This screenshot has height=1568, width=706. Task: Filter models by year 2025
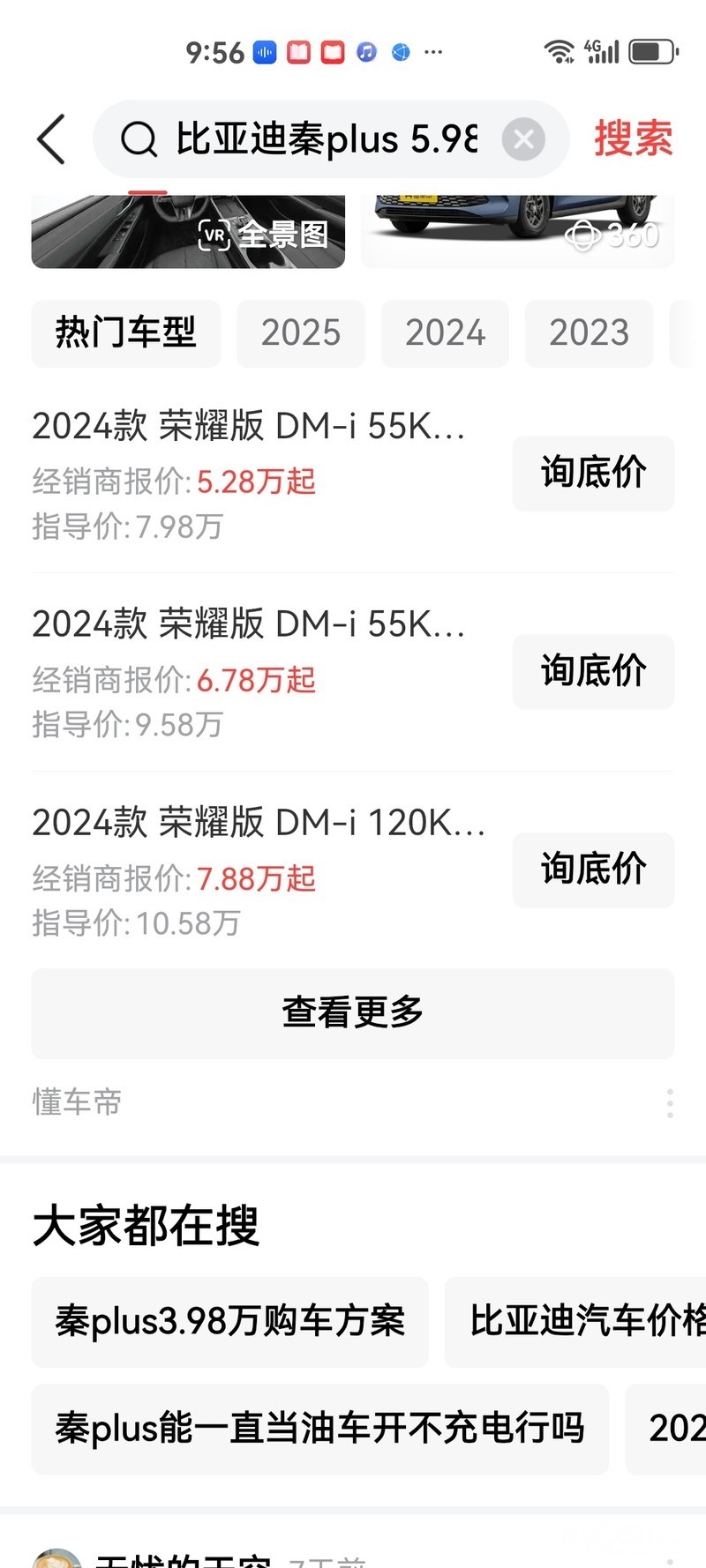(x=301, y=333)
